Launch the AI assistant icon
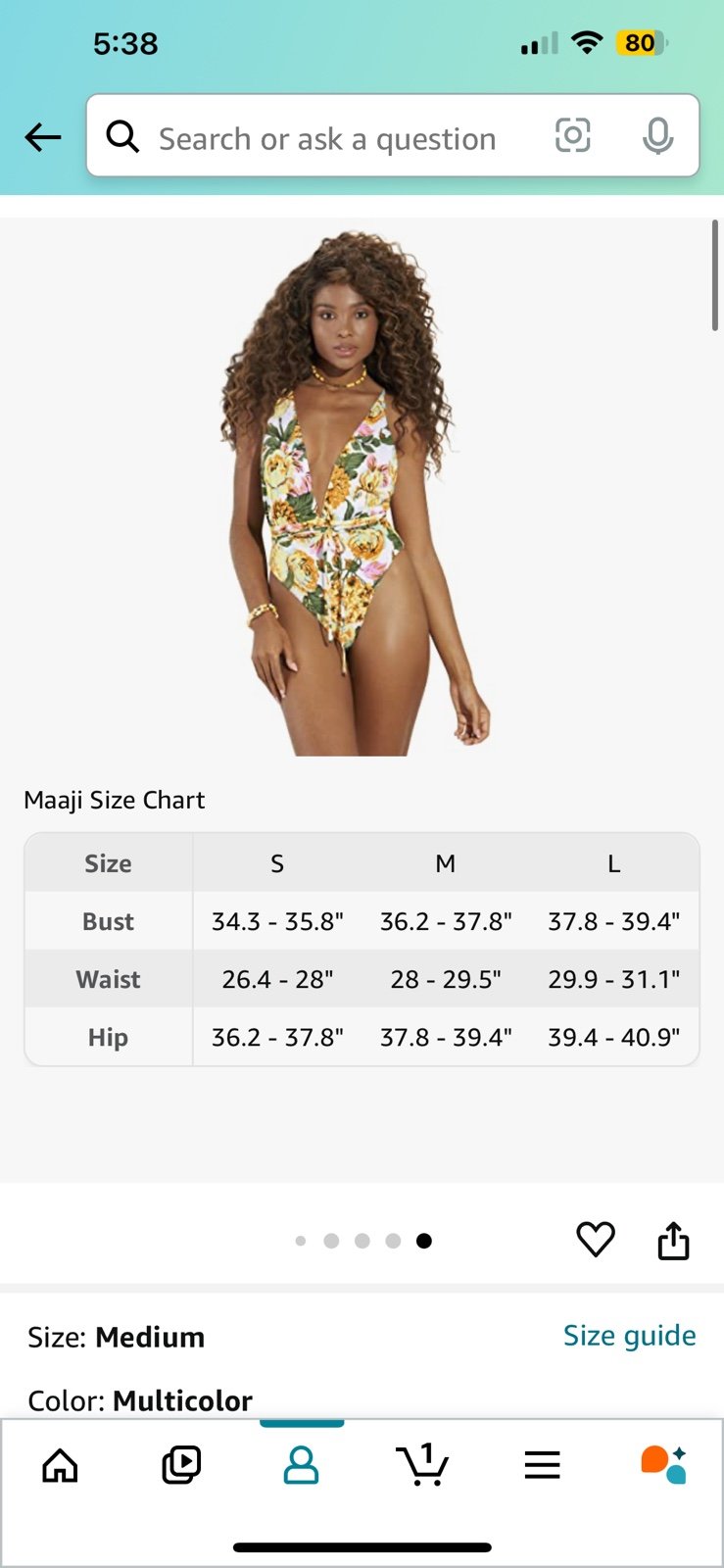Viewport: 724px width, 1568px height. [x=663, y=1465]
